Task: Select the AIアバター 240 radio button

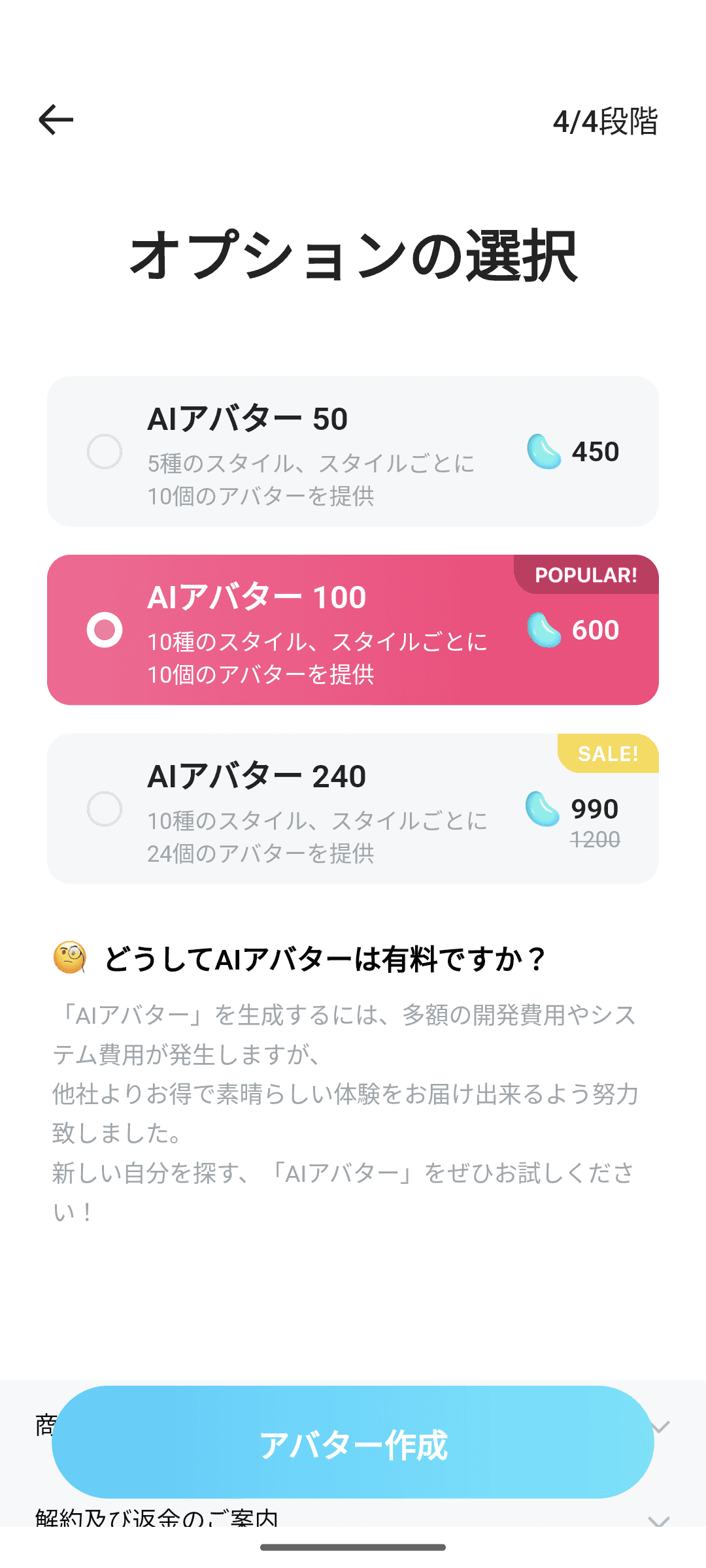Action: pyautogui.click(x=105, y=809)
